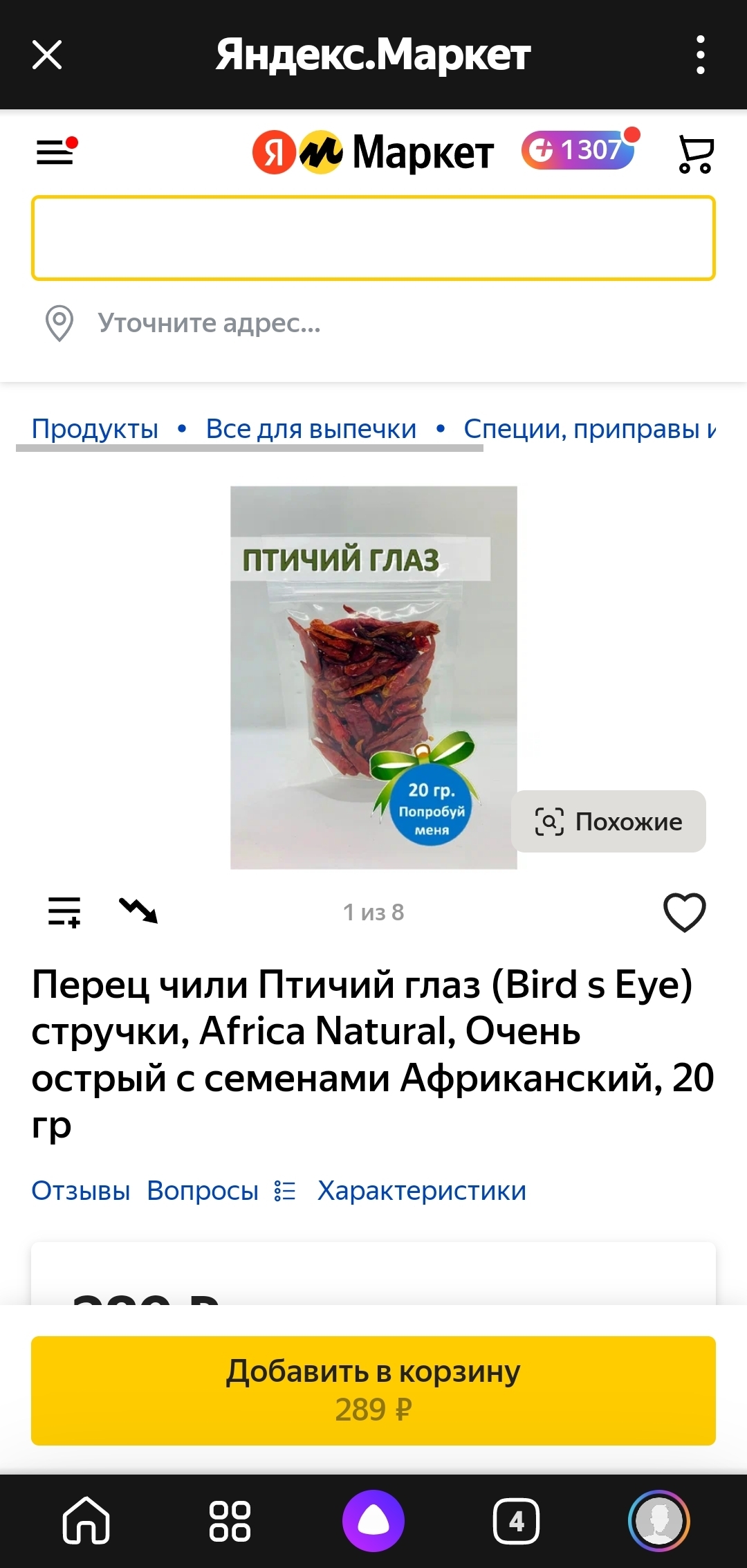Find similar items with Похожие
This screenshot has width=747, height=1568.
pos(609,821)
